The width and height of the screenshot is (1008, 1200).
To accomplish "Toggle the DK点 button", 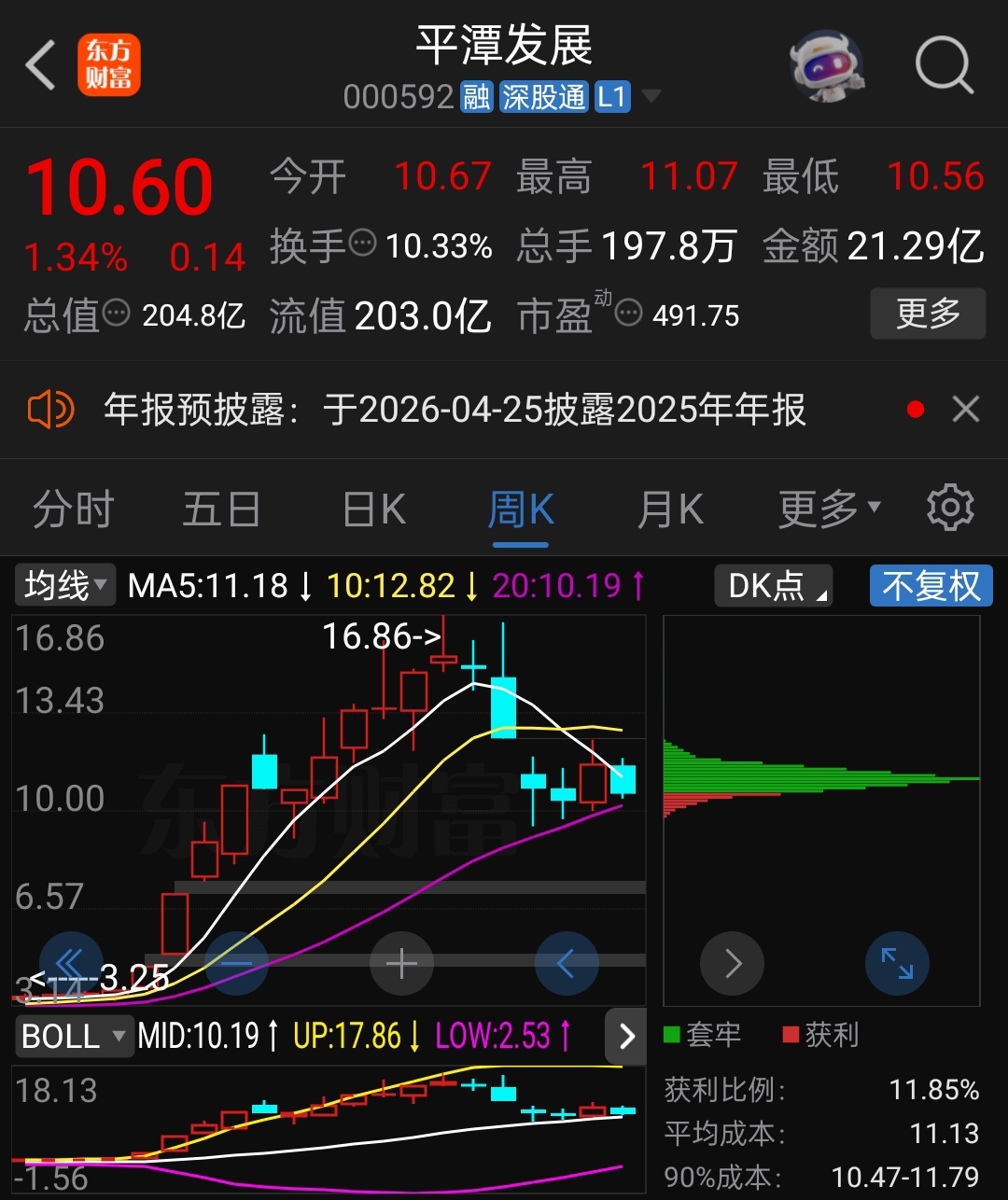I will click(x=773, y=586).
